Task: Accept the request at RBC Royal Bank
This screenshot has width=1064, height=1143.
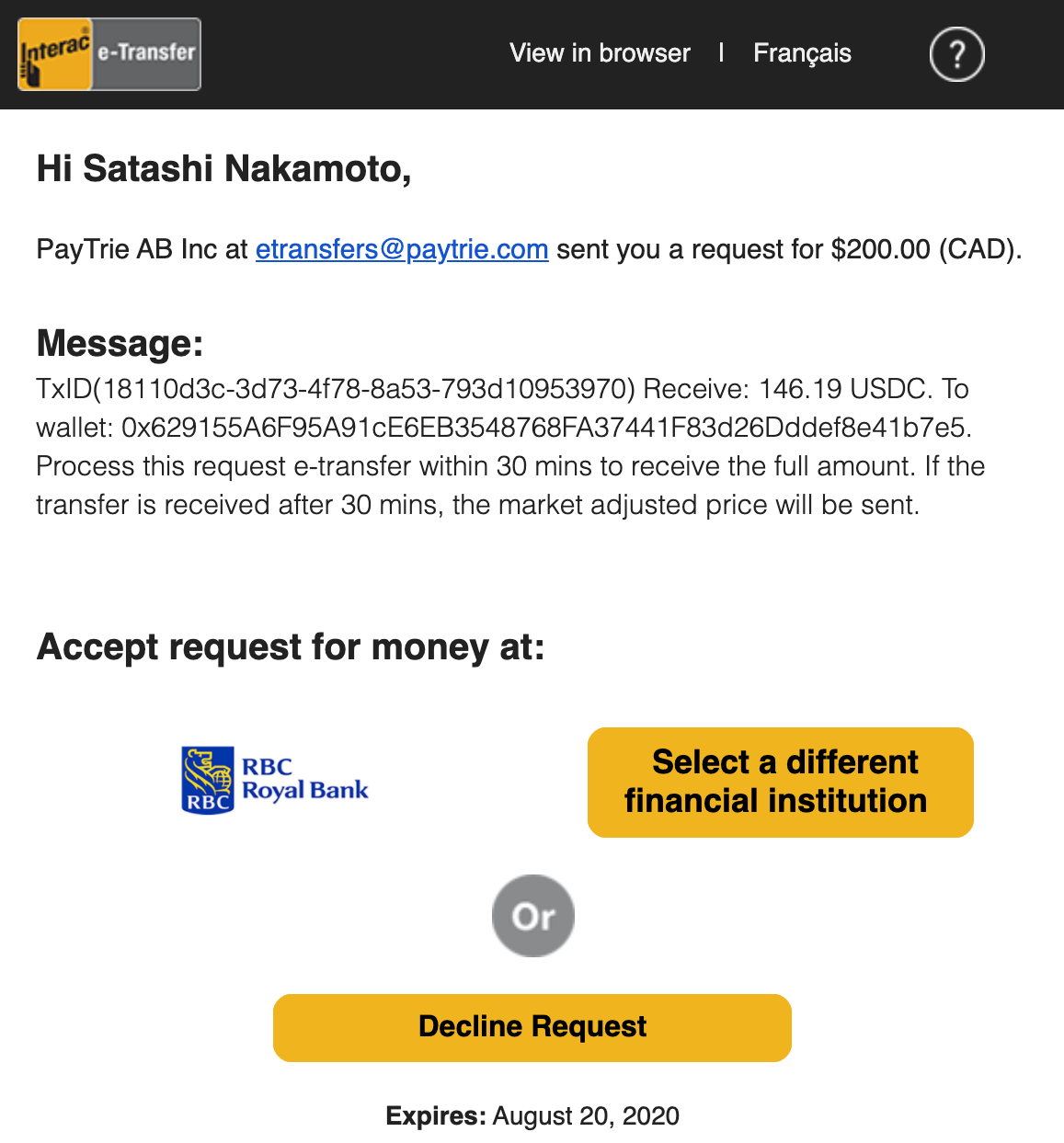Action: (x=275, y=781)
